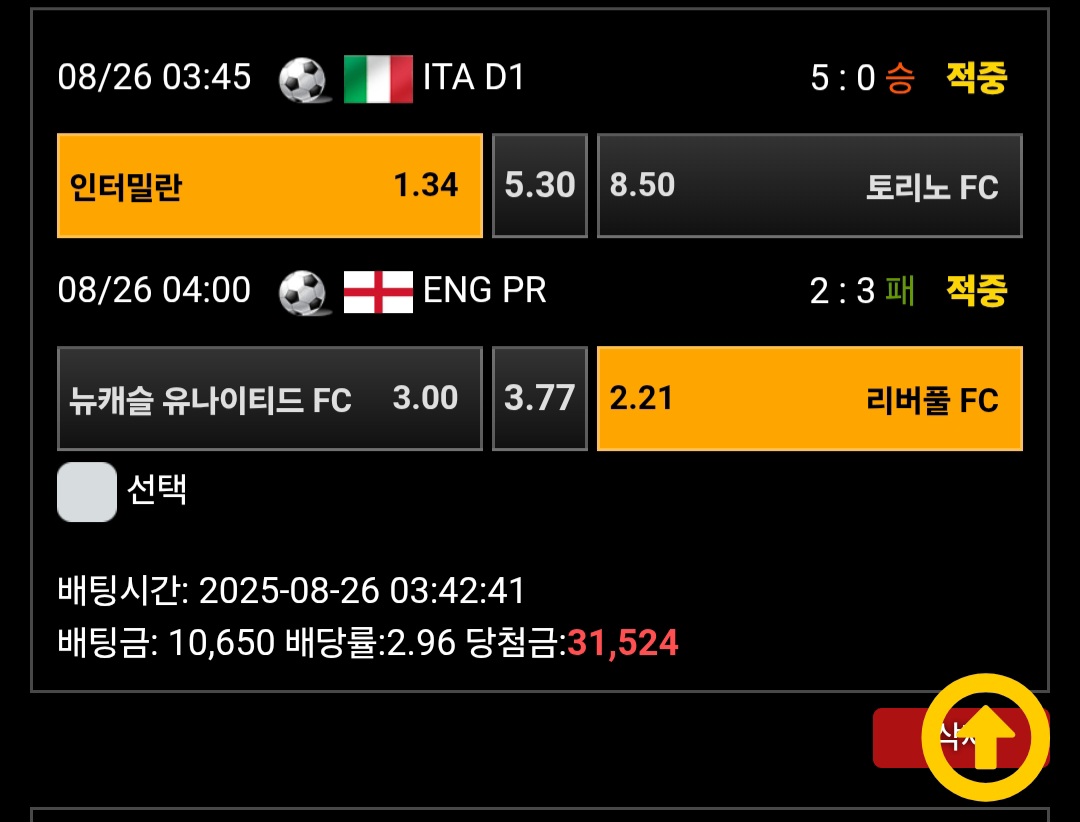Select the 5.30 draw odds button

pyautogui.click(x=540, y=186)
